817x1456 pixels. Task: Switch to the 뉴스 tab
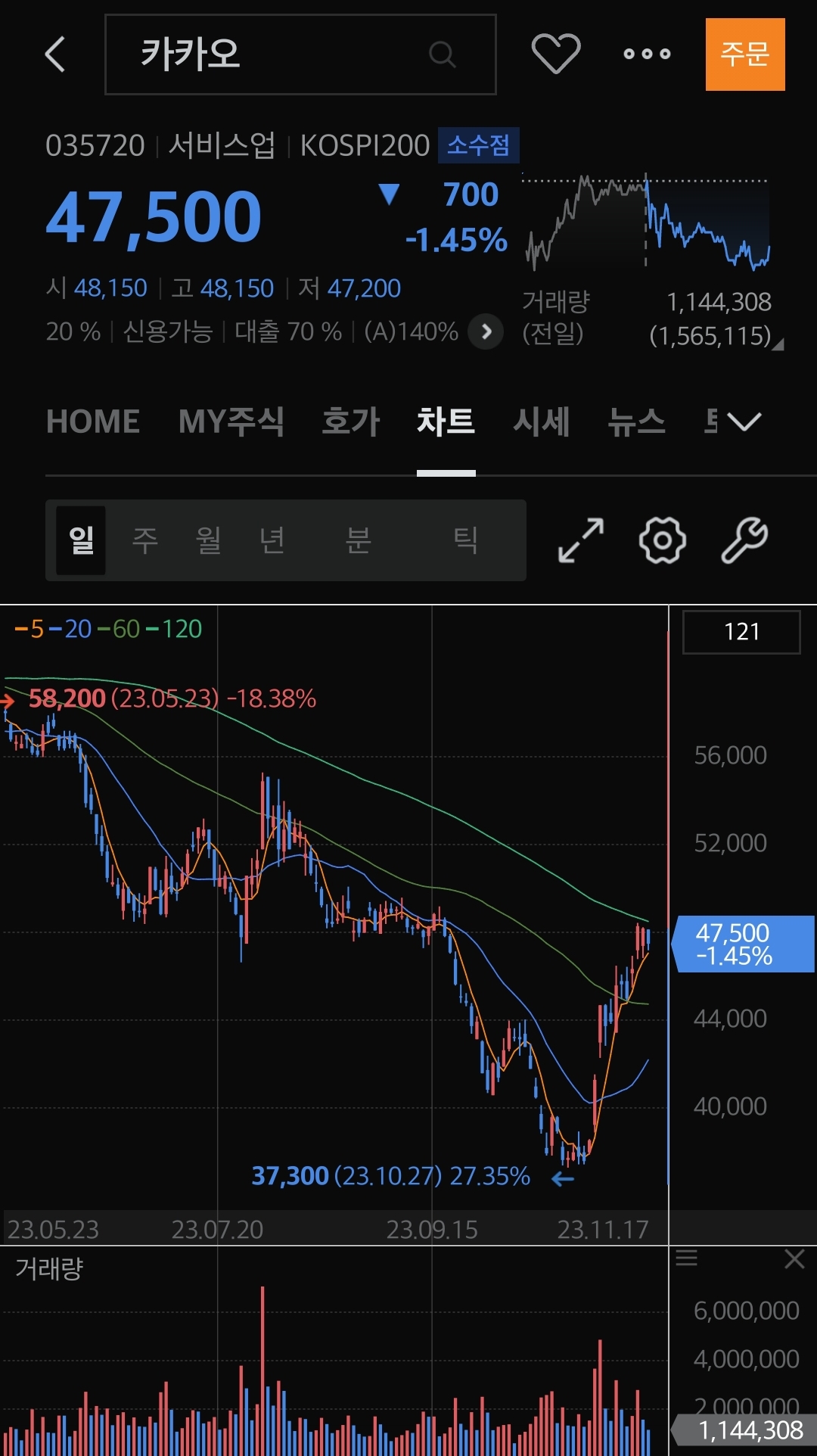tap(637, 422)
